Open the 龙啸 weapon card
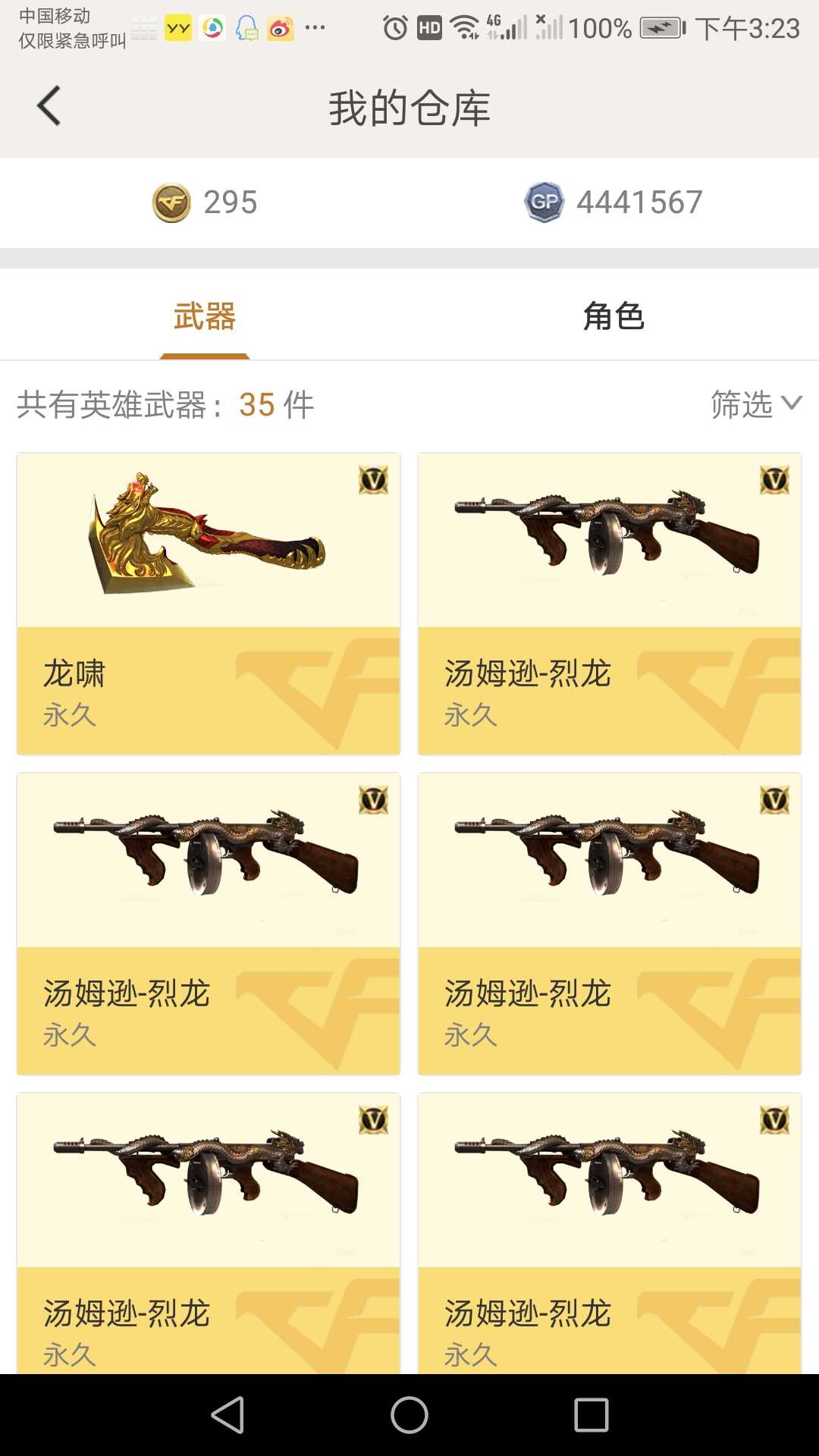This screenshot has height=1456, width=819. 209,604
